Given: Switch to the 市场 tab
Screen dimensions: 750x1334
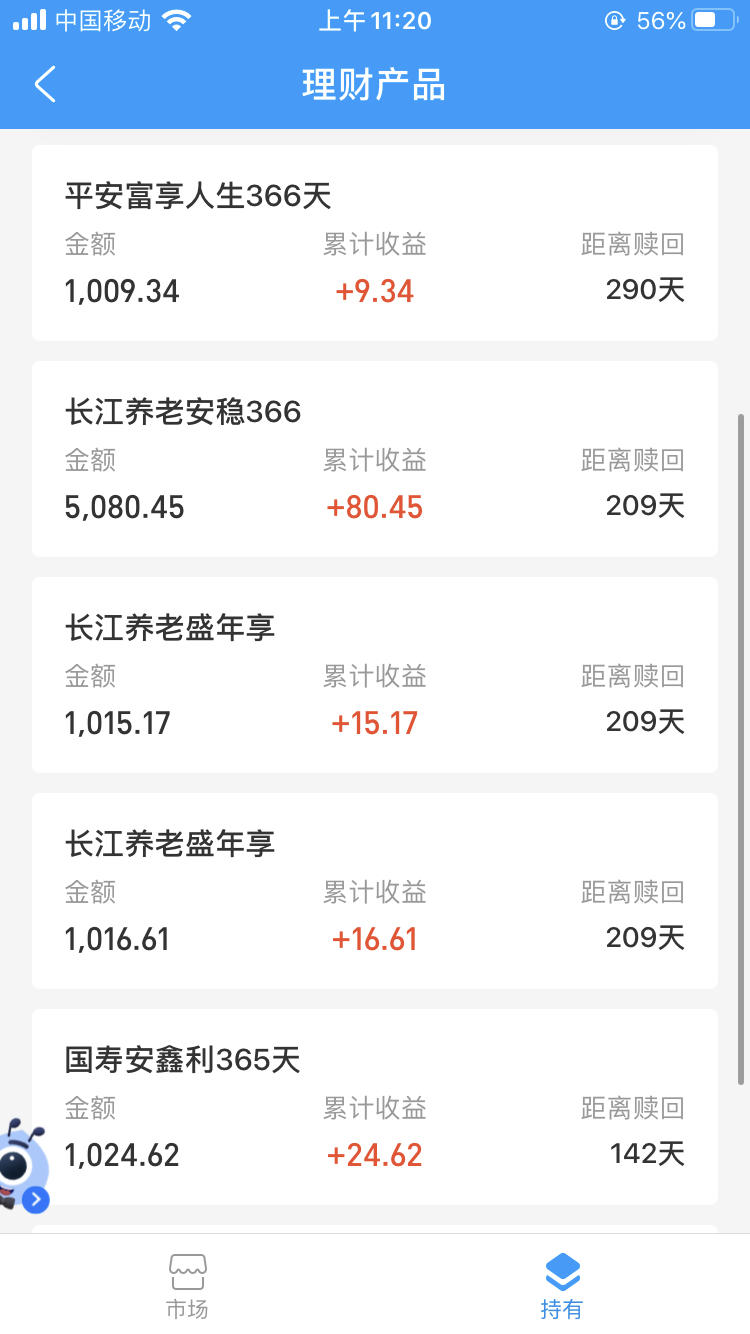Looking at the screenshot, I should coord(187,1286).
